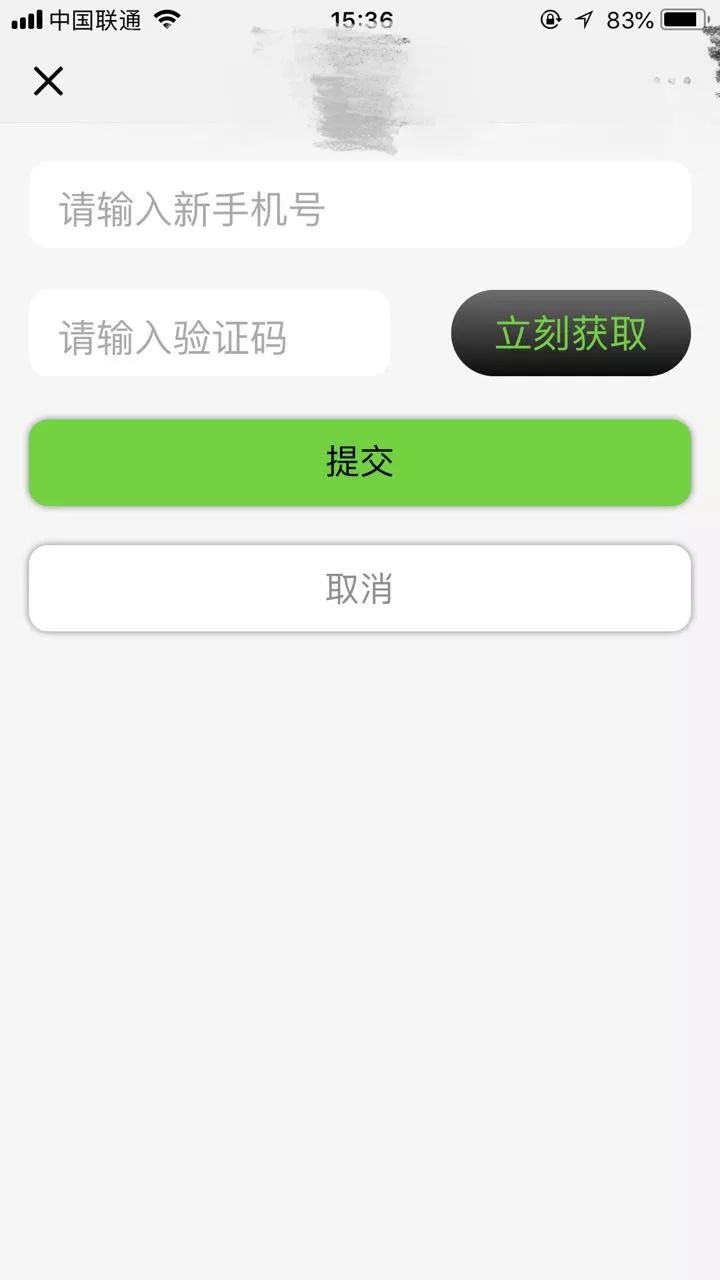The height and width of the screenshot is (1280, 720).
Task: Open the three-dot menu at top right
Action: pyautogui.click(x=672, y=81)
